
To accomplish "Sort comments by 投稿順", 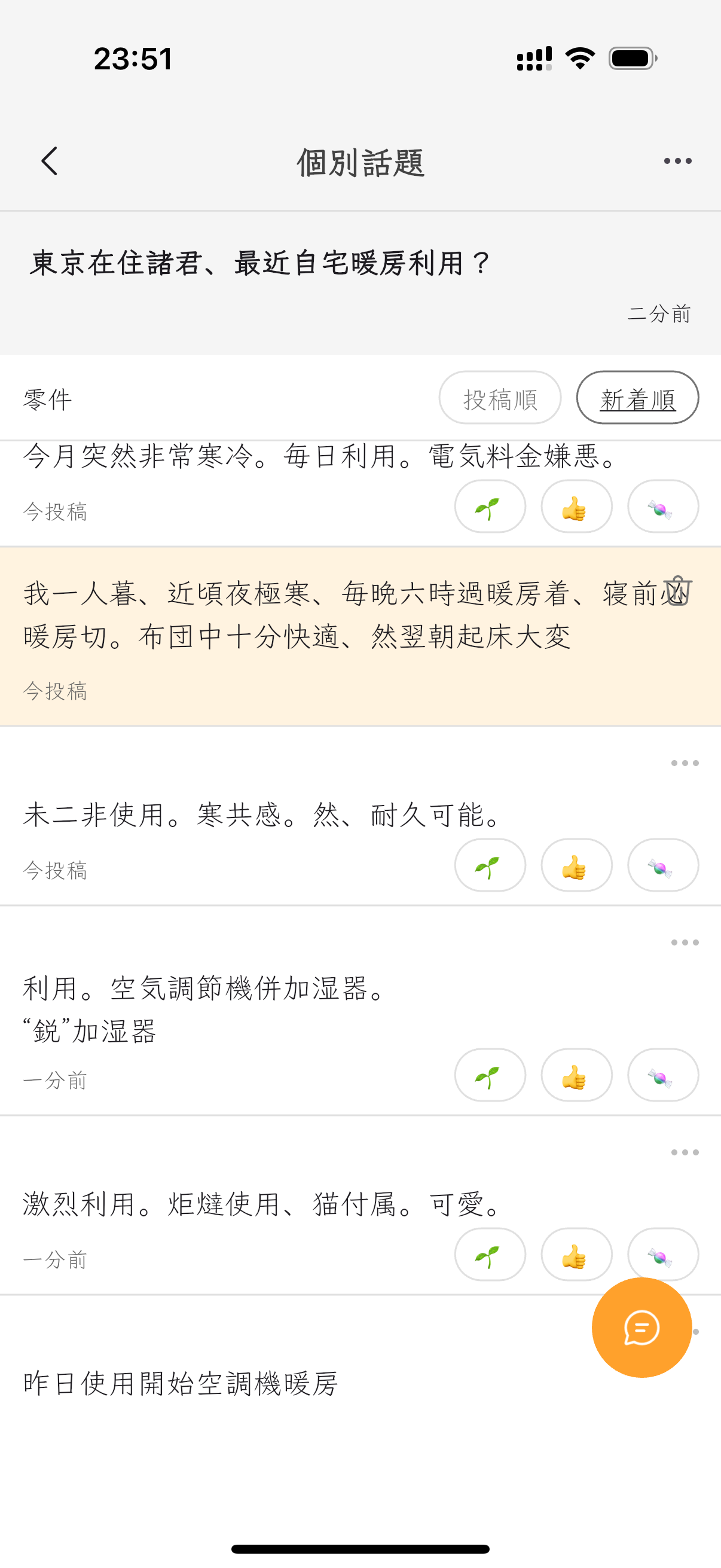I will pyautogui.click(x=500, y=398).
